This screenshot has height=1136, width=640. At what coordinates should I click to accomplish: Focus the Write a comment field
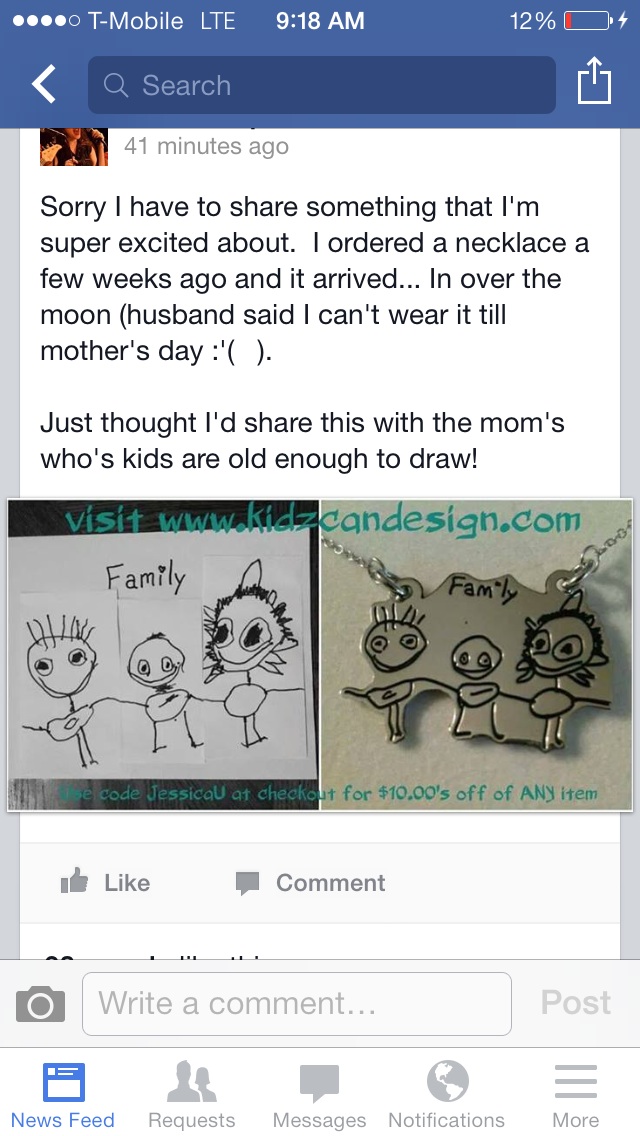(x=297, y=1003)
